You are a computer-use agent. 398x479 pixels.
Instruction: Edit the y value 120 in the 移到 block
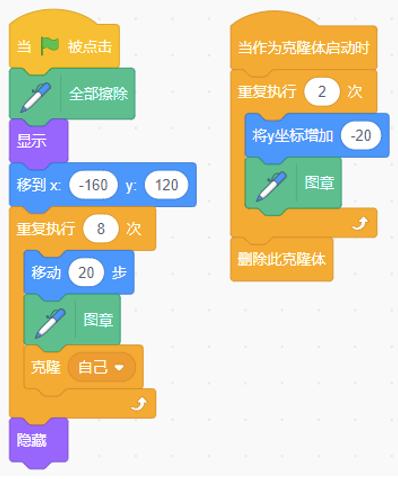tap(166, 185)
